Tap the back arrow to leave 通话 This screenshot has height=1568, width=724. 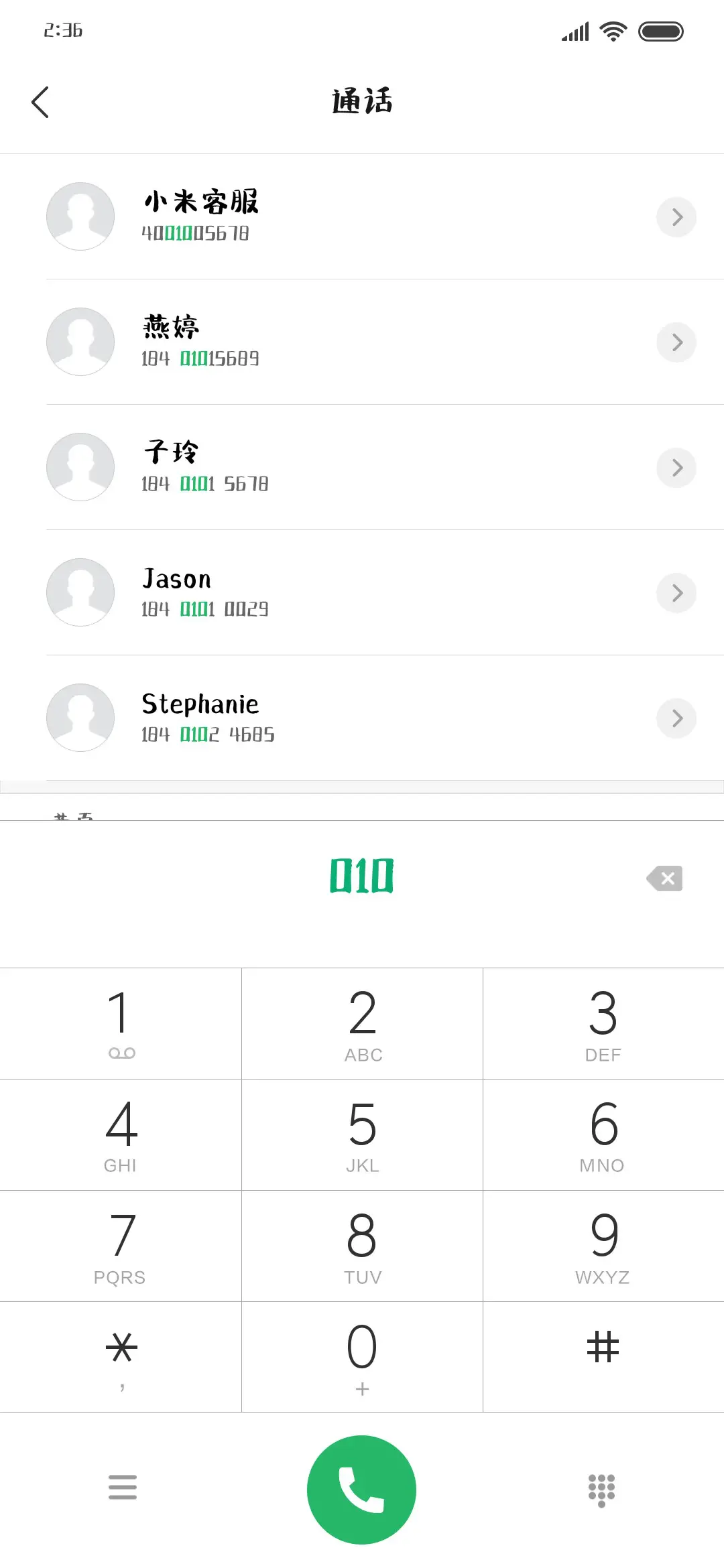pyautogui.click(x=40, y=102)
